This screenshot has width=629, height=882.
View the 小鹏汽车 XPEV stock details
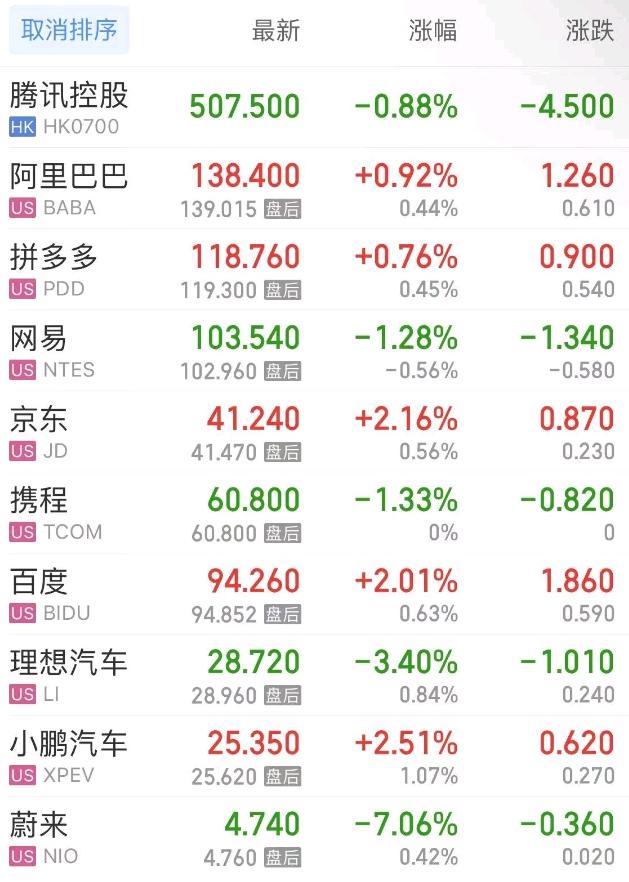click(70, 756)
